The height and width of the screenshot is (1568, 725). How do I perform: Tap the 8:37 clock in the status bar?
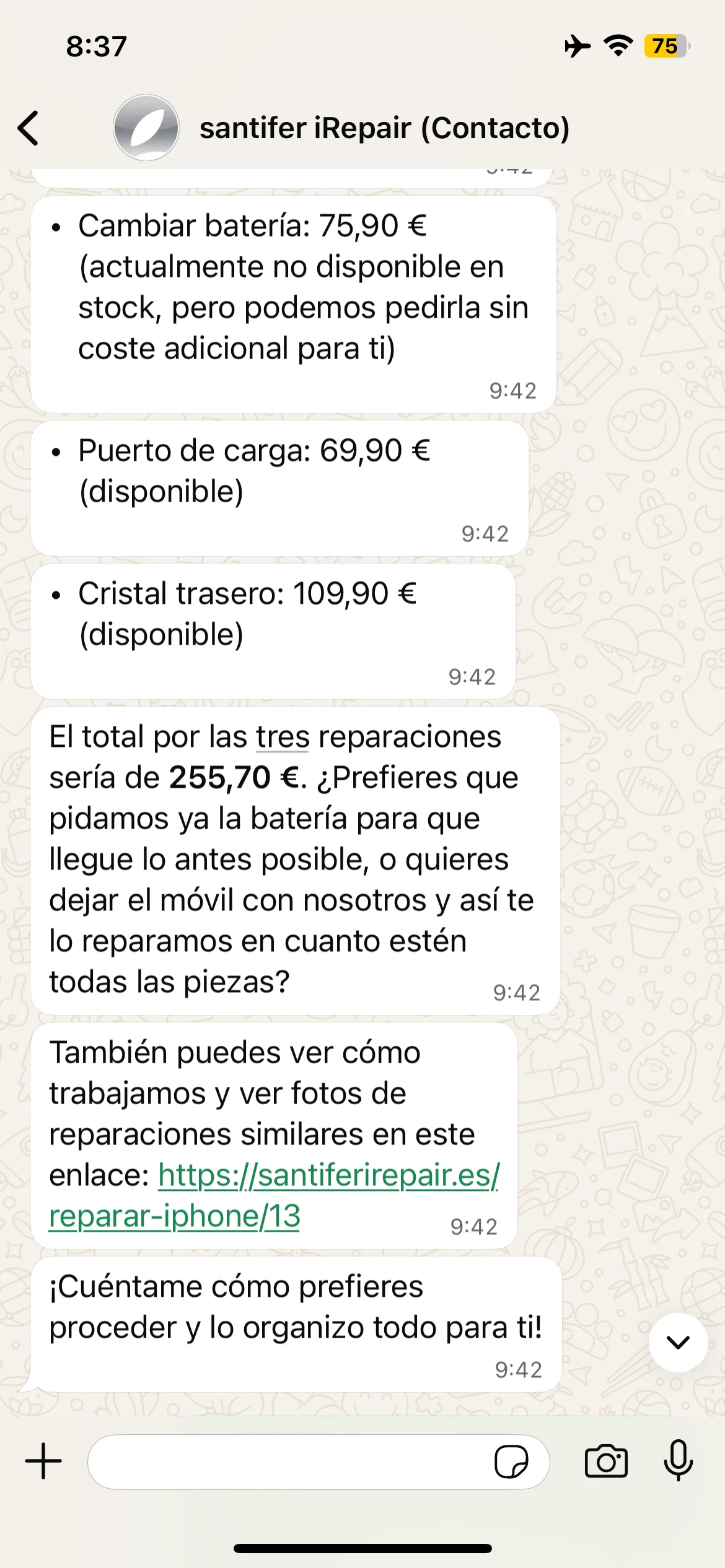point(96,44)
